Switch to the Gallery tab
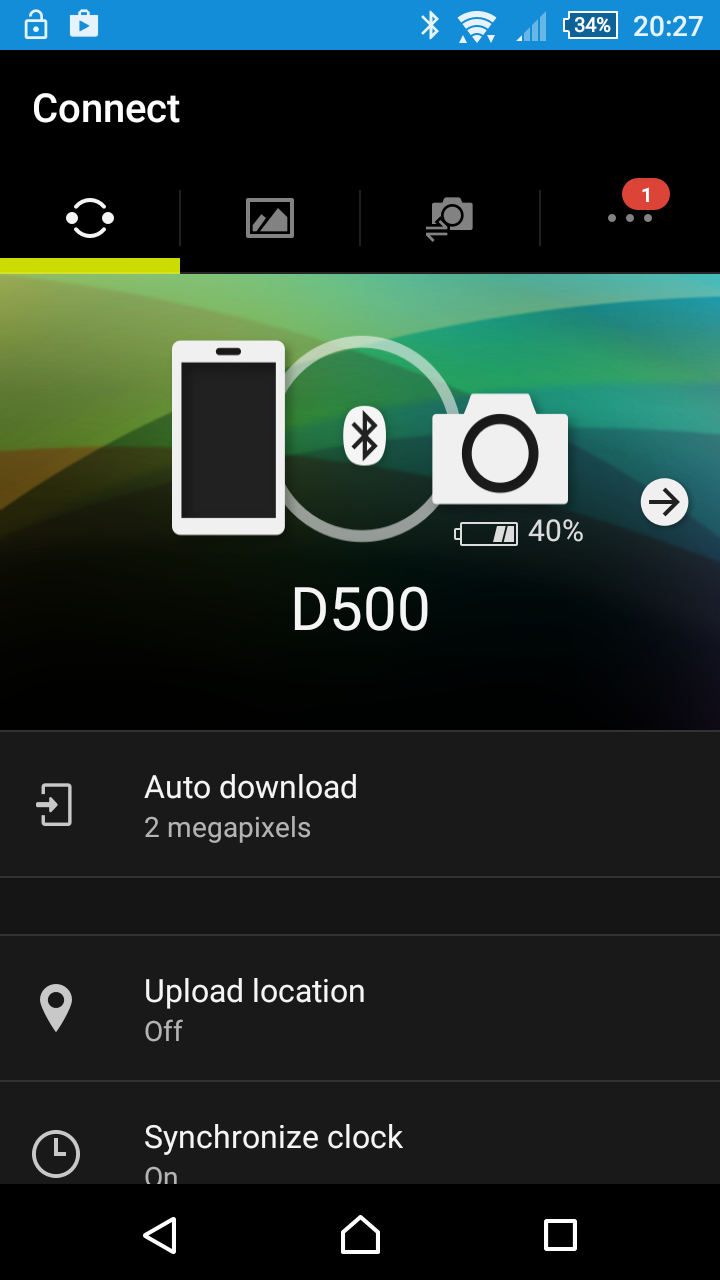Screen dimensions: 720x1280 click(270, 218)
